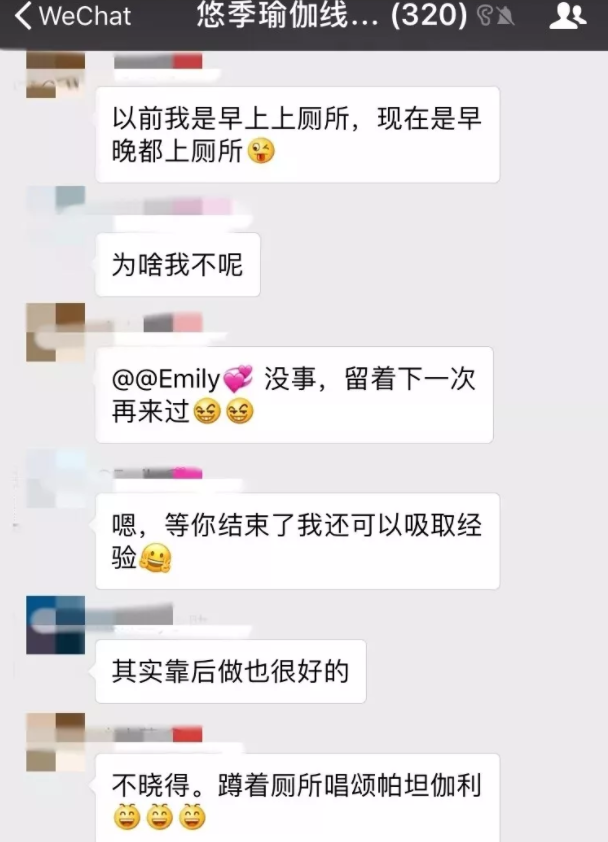Screen dimensions: 608x842
Task: Open avatar next to '嗯，等你结束了' message
Action: (x=55, y=478)
